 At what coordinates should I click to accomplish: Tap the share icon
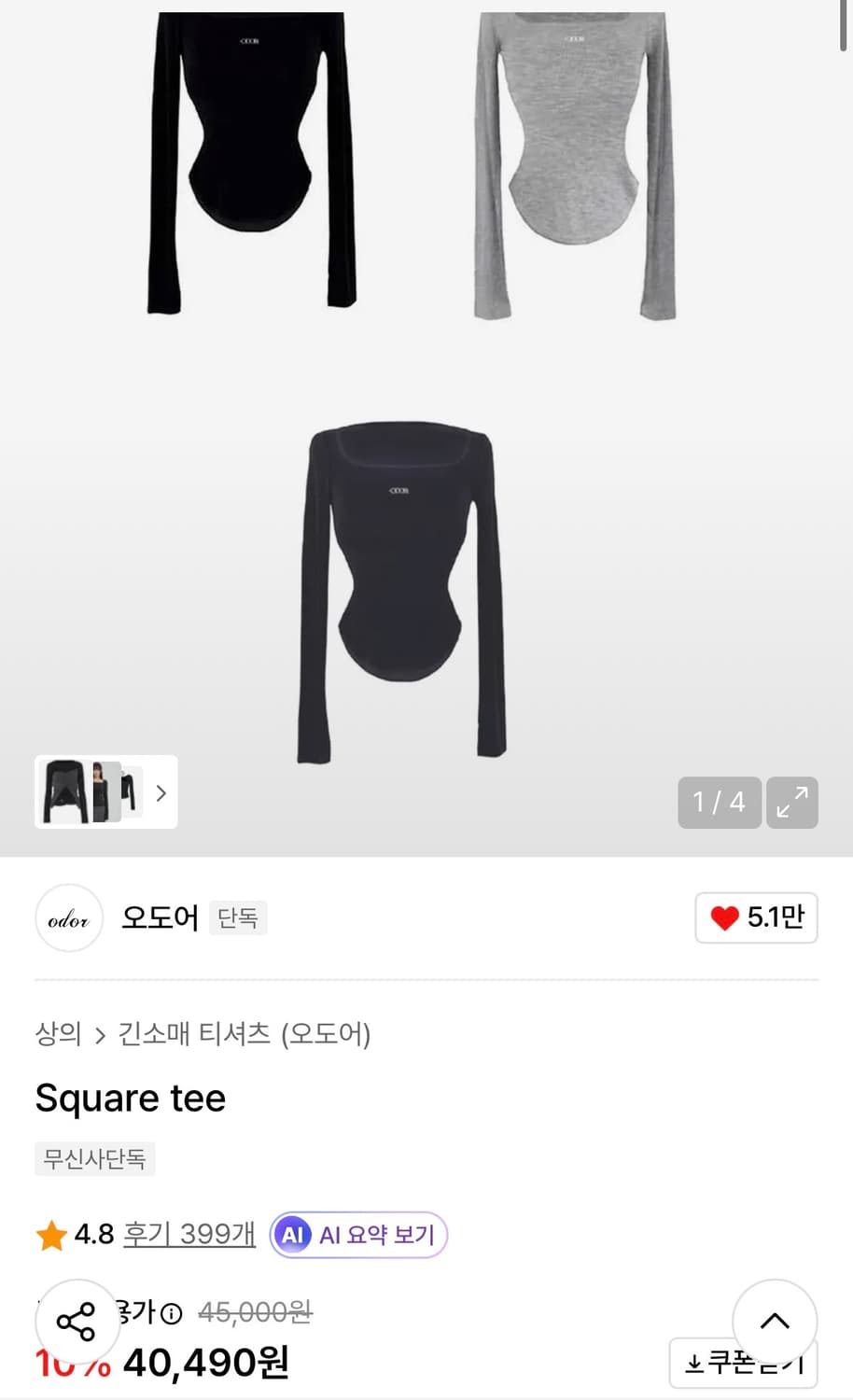click(76, 1321)
